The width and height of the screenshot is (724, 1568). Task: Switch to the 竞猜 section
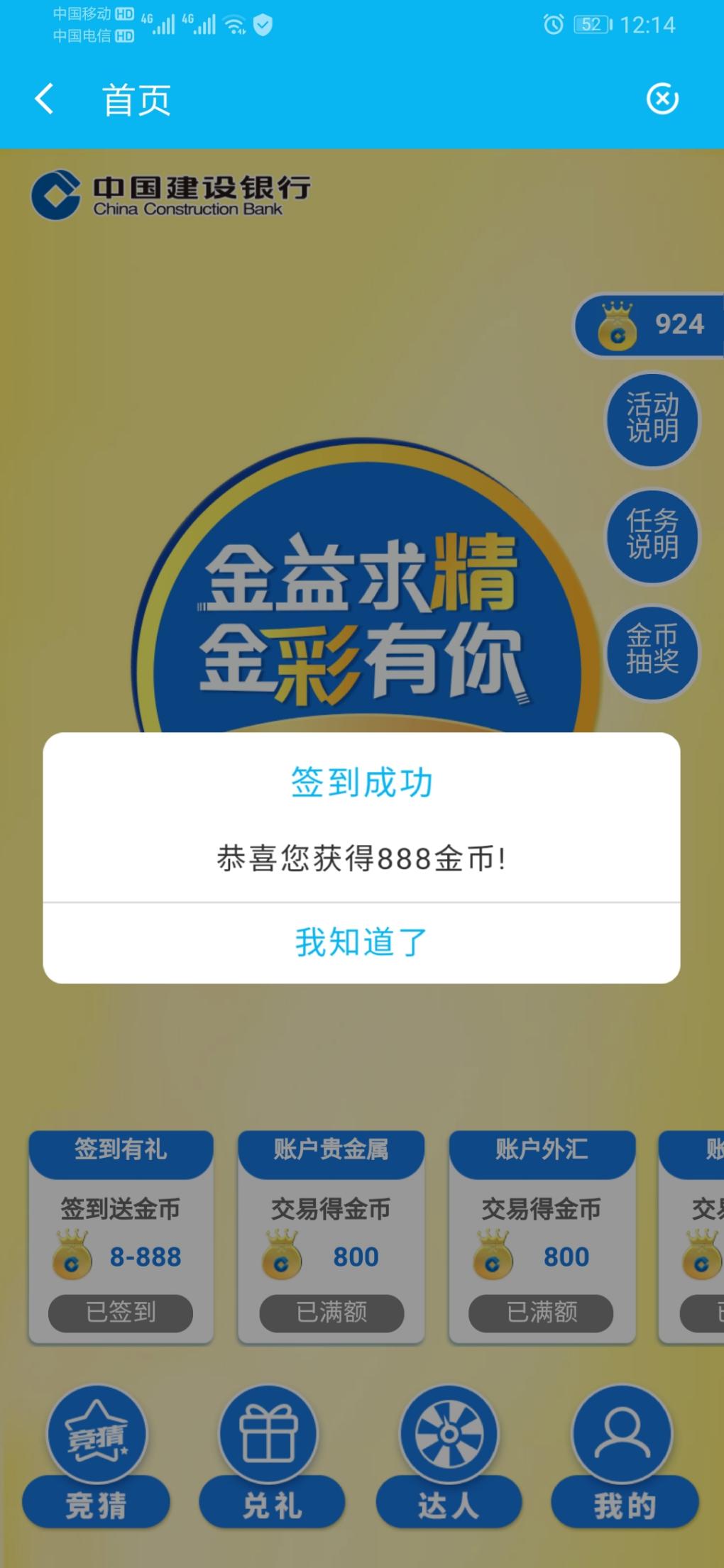pyautogui.click(x=97, y=1461)
